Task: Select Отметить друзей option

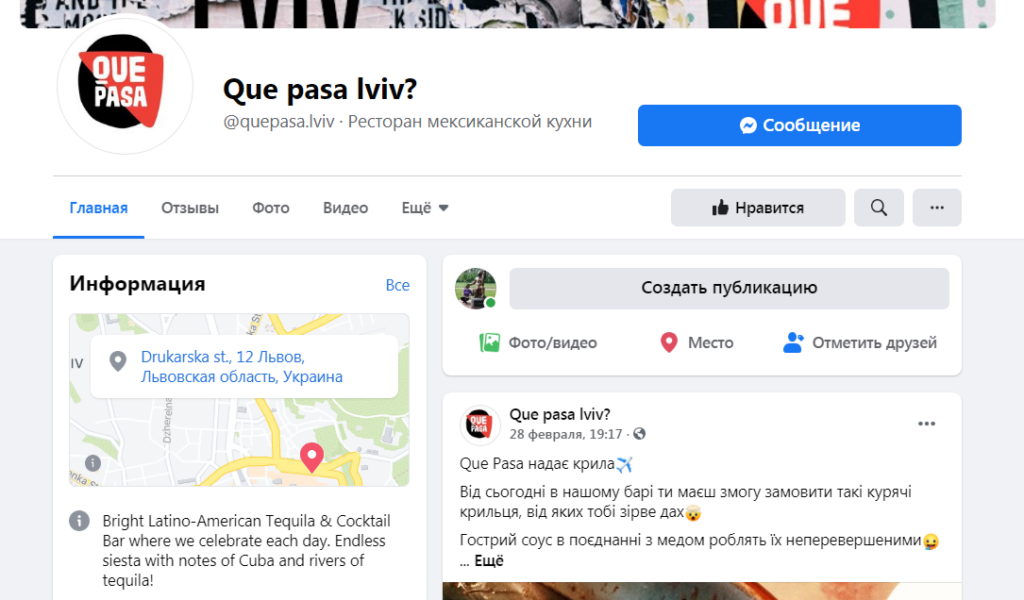Action: [860, 343]
